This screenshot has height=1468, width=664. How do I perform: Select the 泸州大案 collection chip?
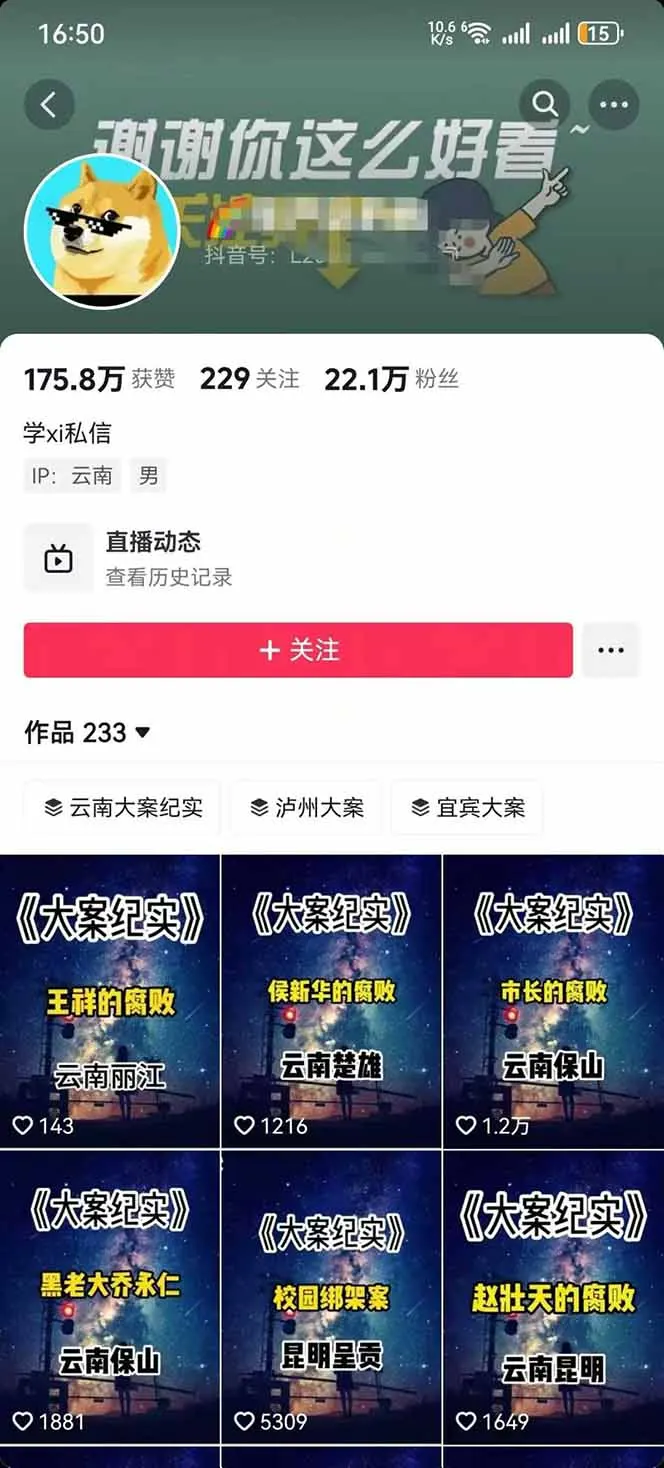[307, 807]
